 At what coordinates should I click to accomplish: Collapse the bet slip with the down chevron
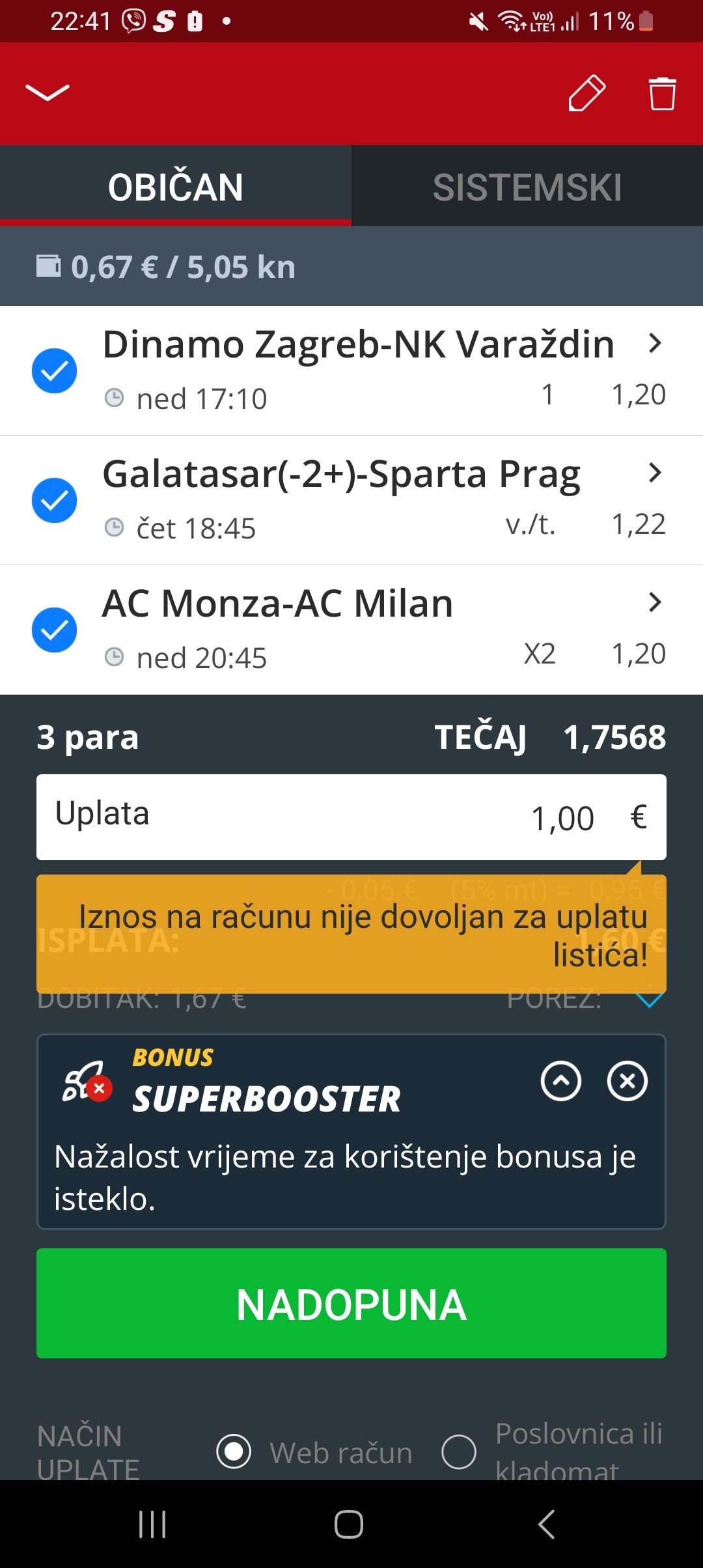(48, 93)
